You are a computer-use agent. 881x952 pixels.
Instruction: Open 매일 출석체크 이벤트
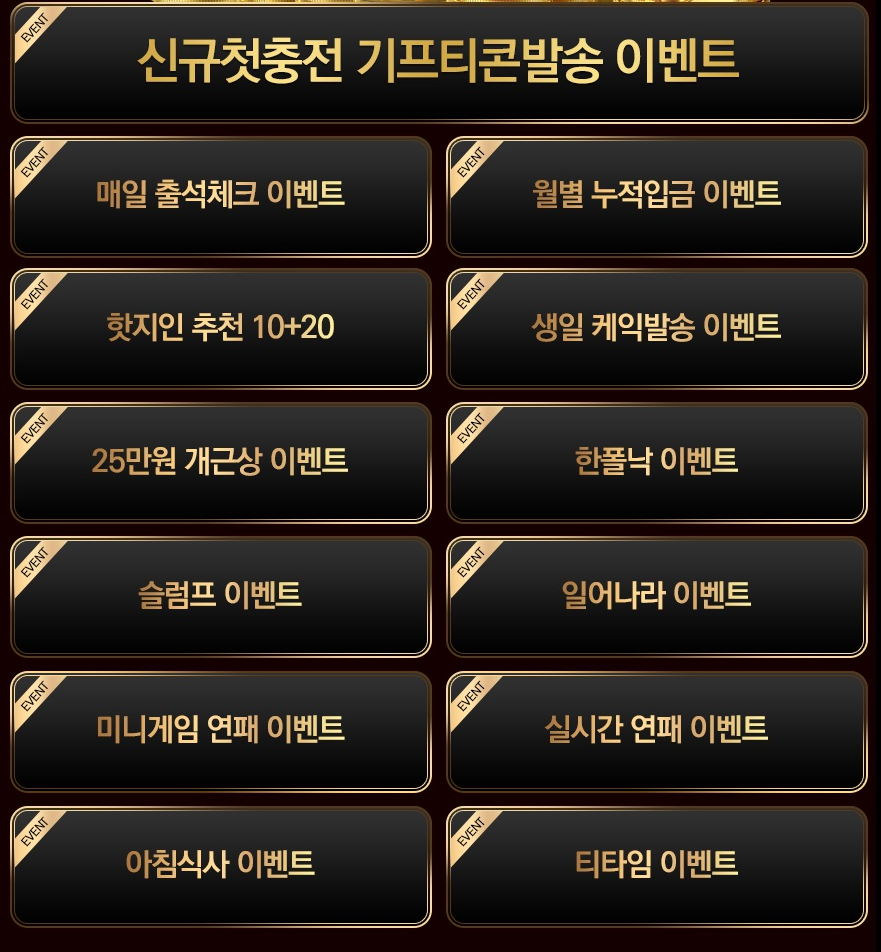click(x=221, y=195)
